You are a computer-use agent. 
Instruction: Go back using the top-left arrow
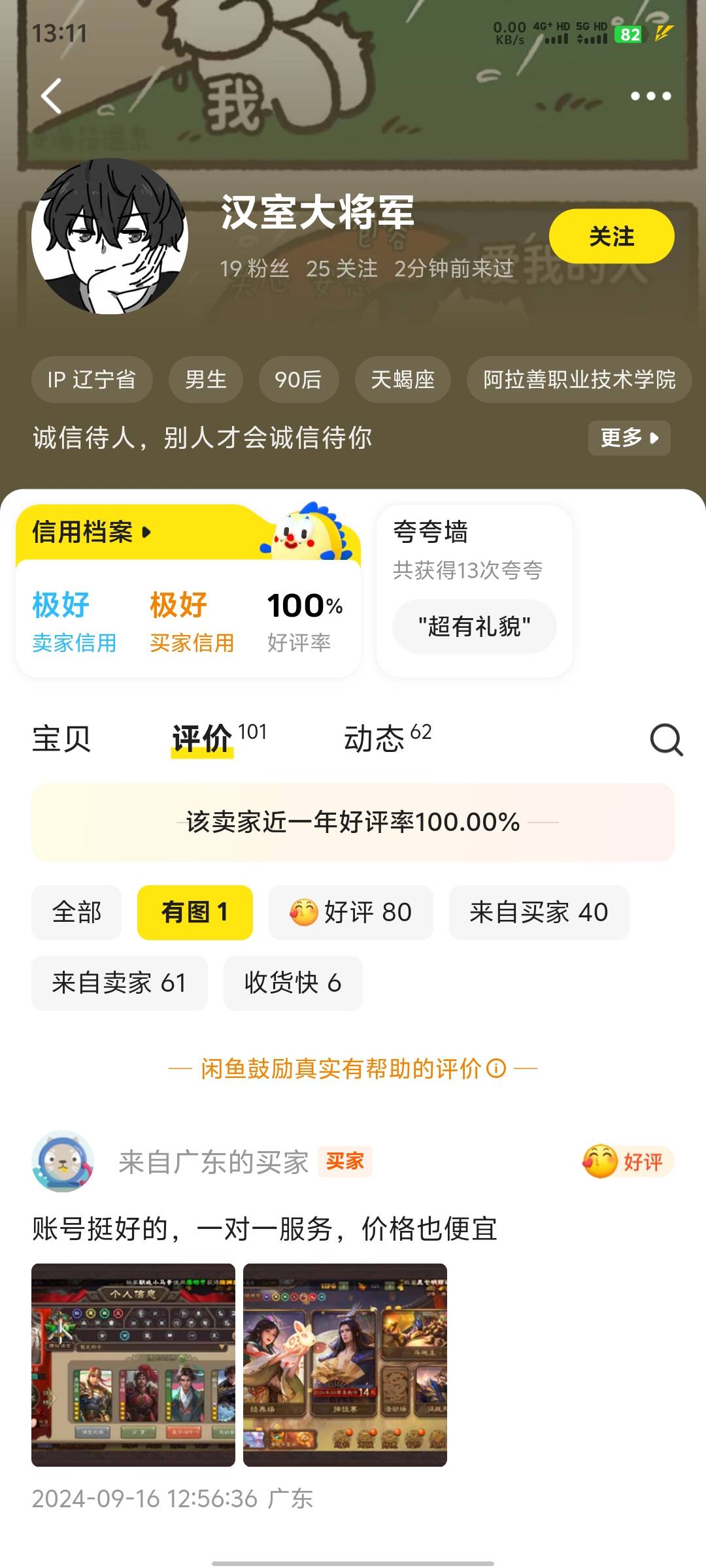(x=51, y=96)
